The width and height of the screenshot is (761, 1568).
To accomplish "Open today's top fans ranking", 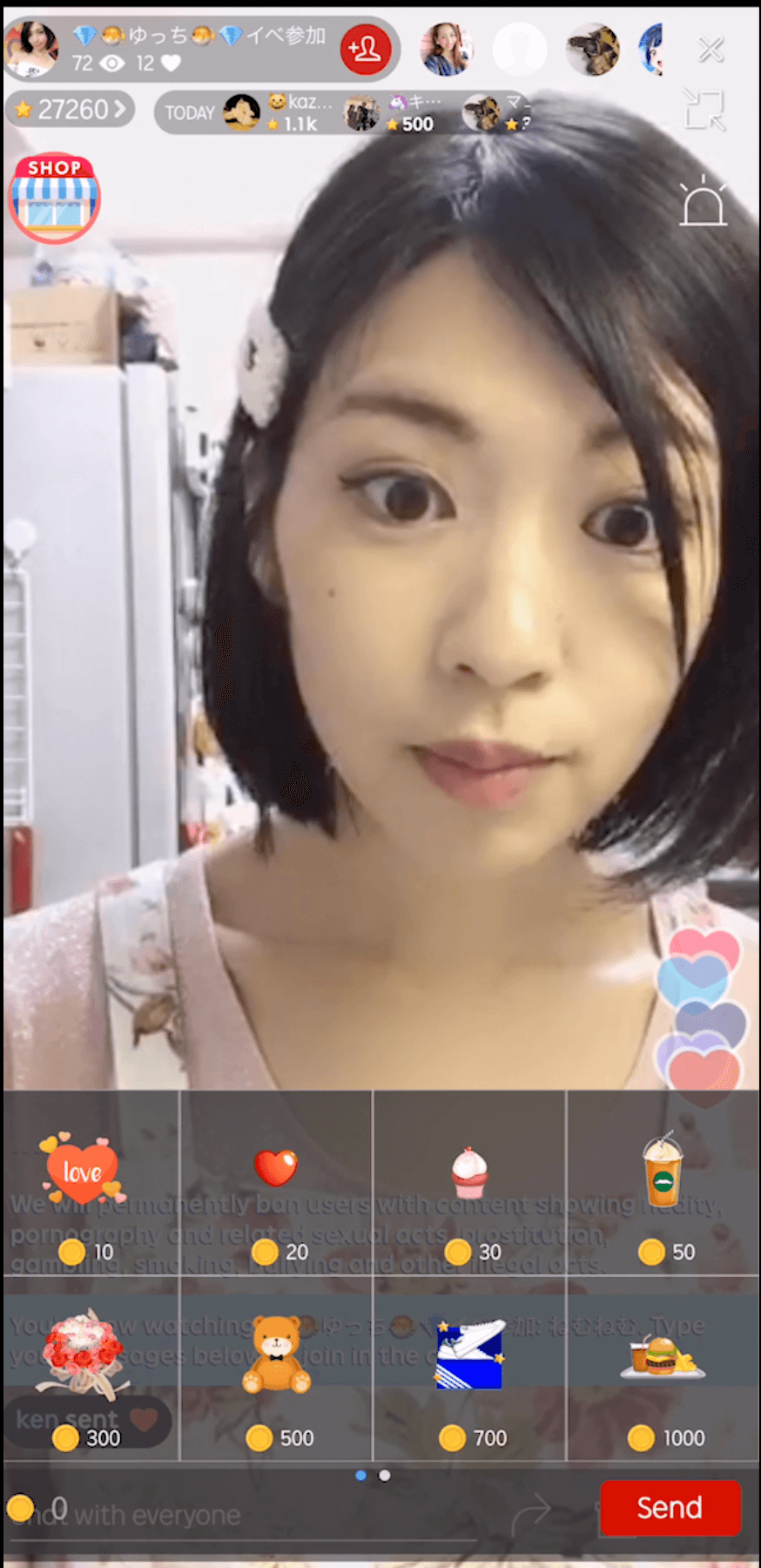I will 342,113.
